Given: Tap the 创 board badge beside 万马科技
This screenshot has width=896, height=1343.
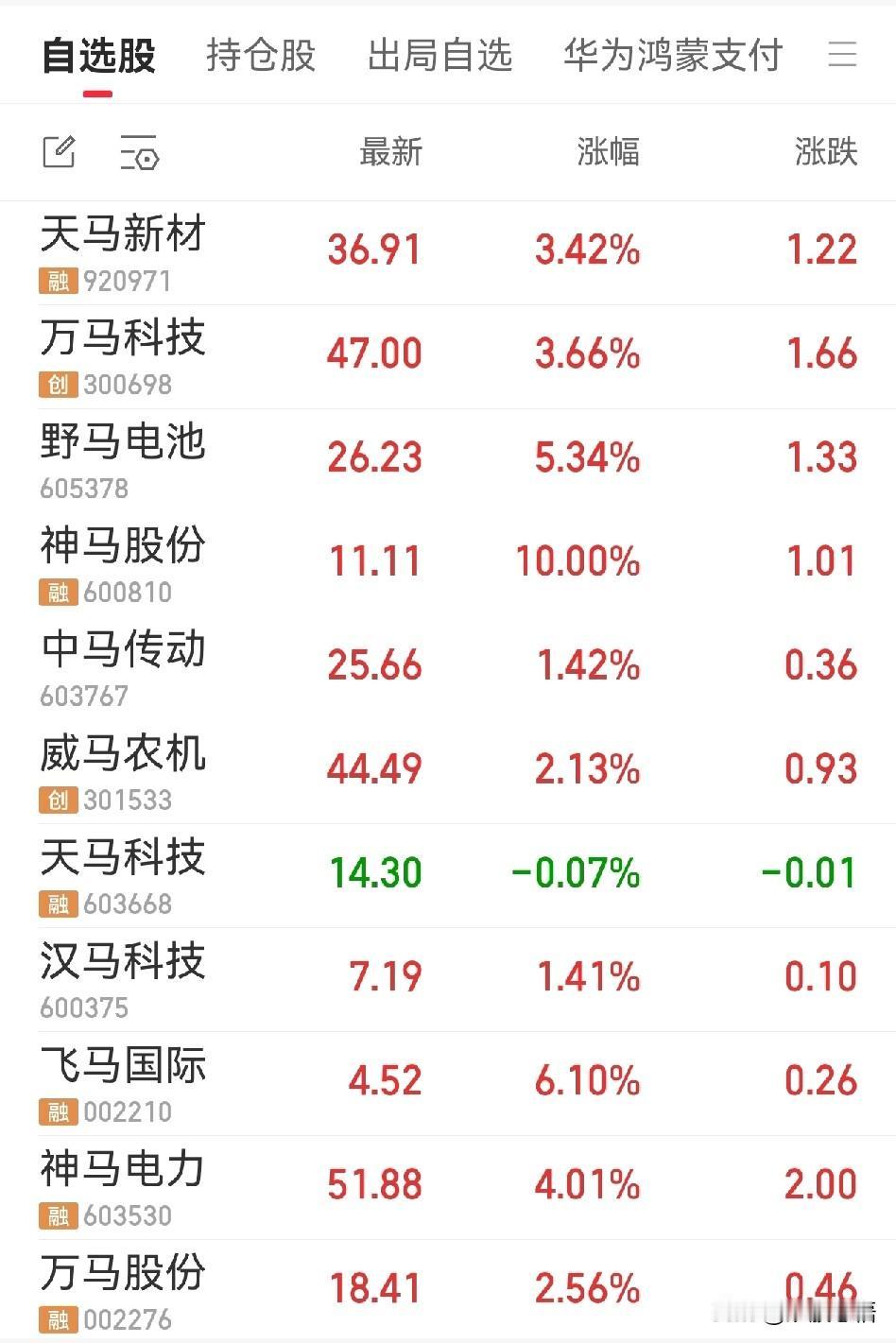Looking at the screenshot, I should [x=57, y=385].
